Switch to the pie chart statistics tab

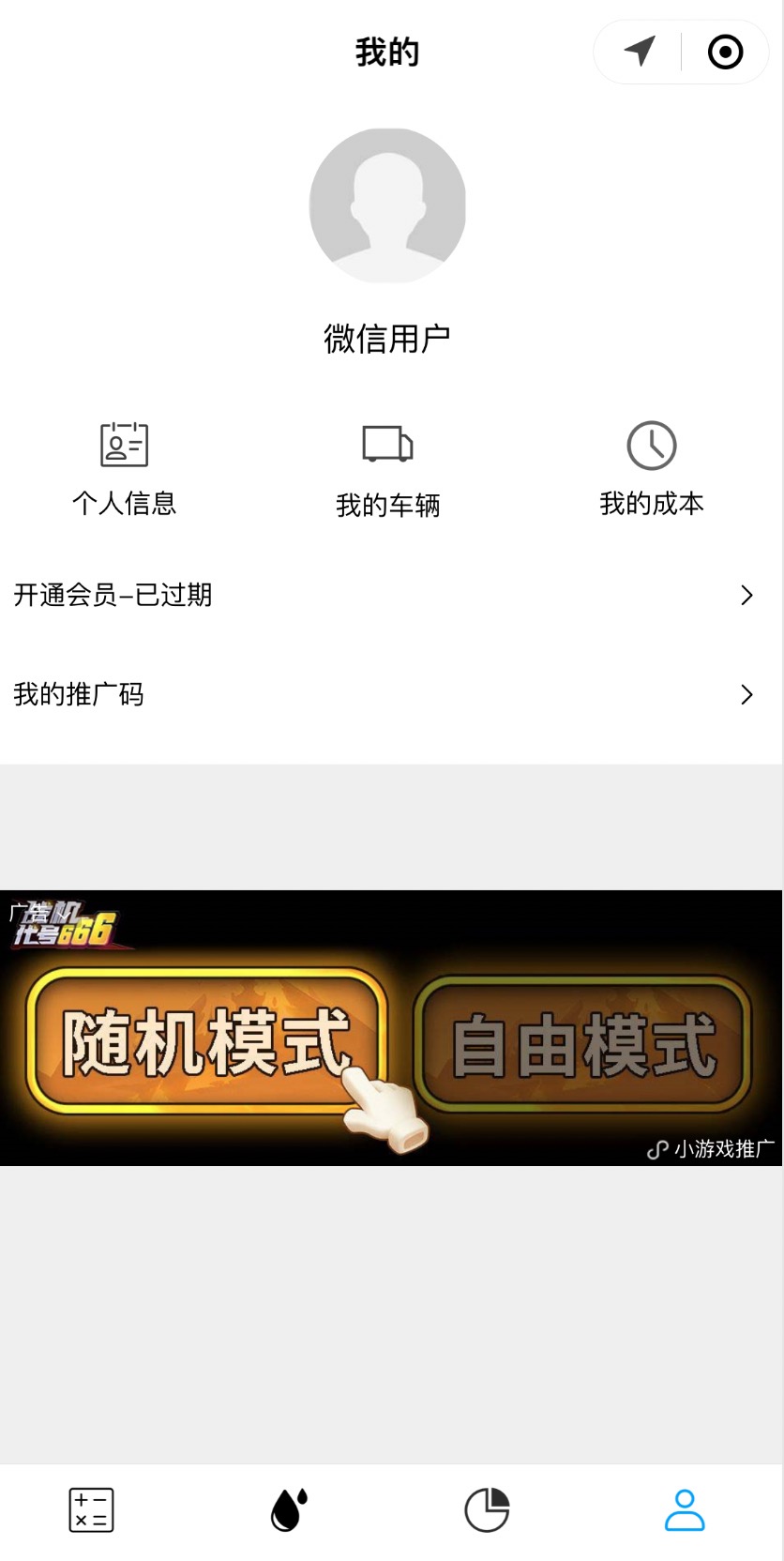(x=487, y=1510)
